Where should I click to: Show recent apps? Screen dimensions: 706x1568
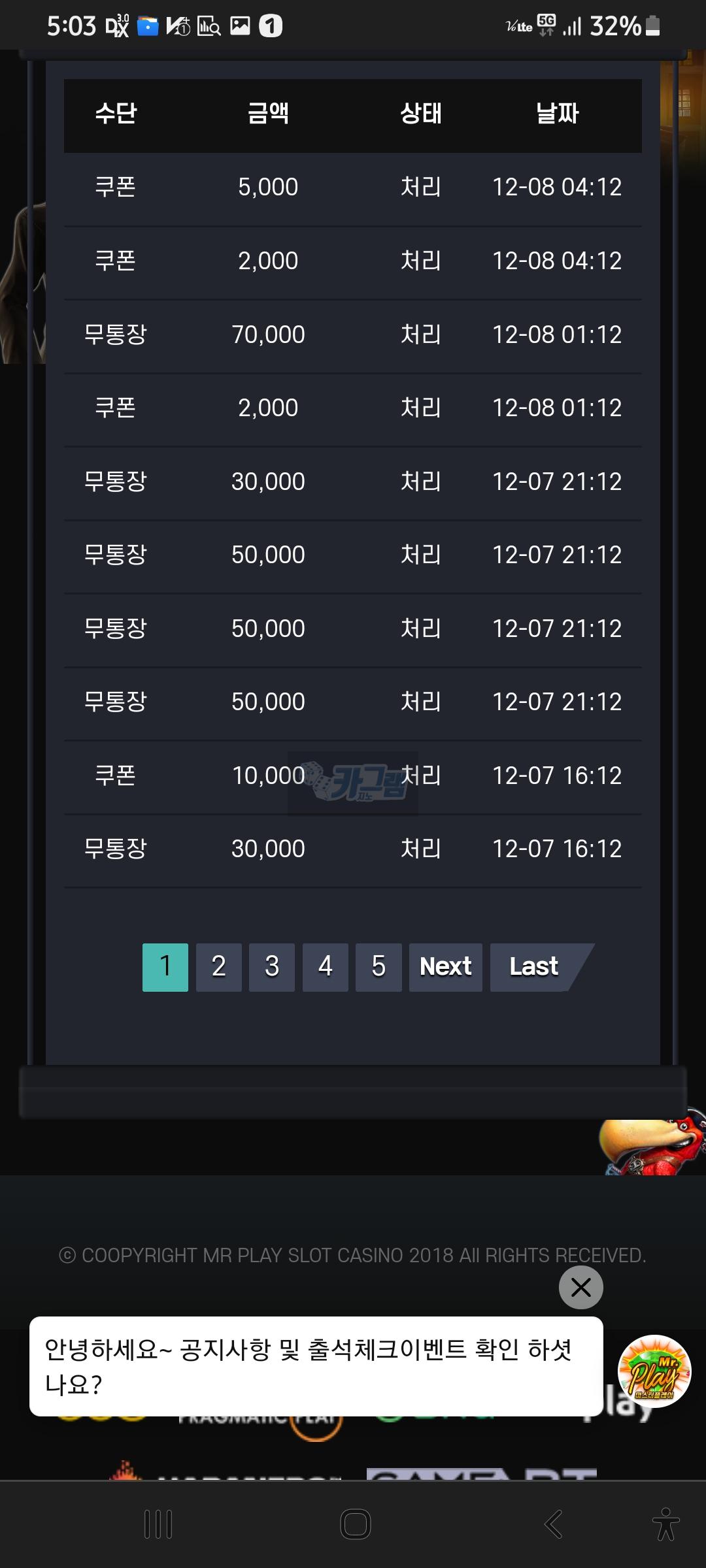click(158, 1524)
